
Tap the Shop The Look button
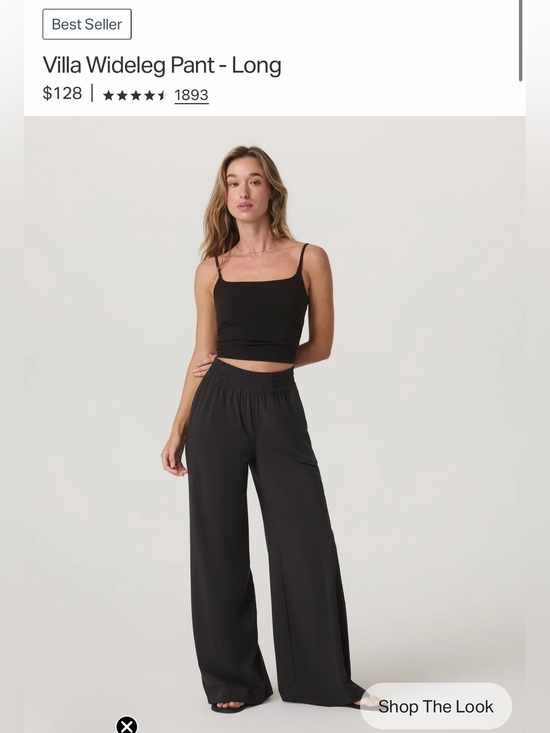(x=436, y=706)
